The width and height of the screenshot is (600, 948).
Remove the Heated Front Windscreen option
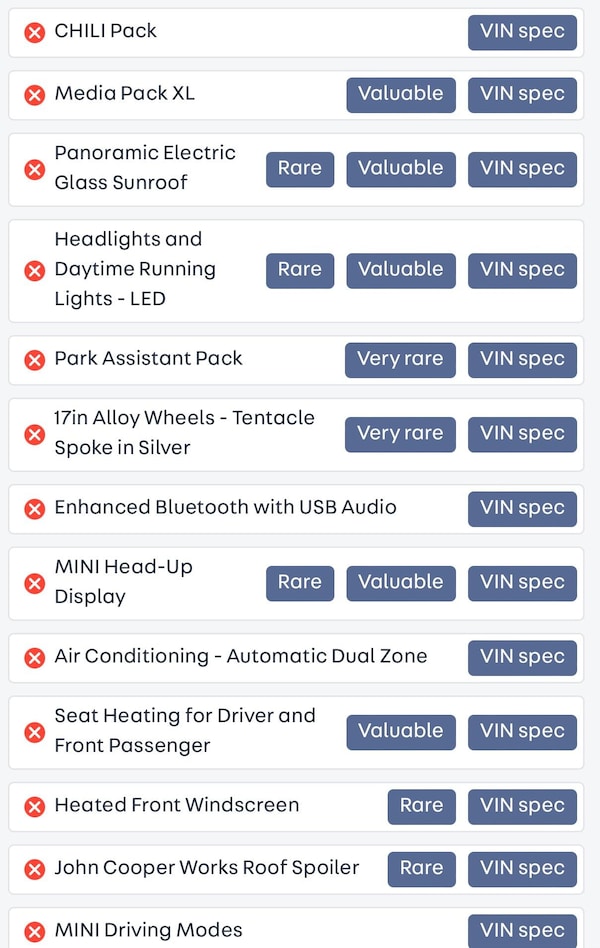(35, 807)
